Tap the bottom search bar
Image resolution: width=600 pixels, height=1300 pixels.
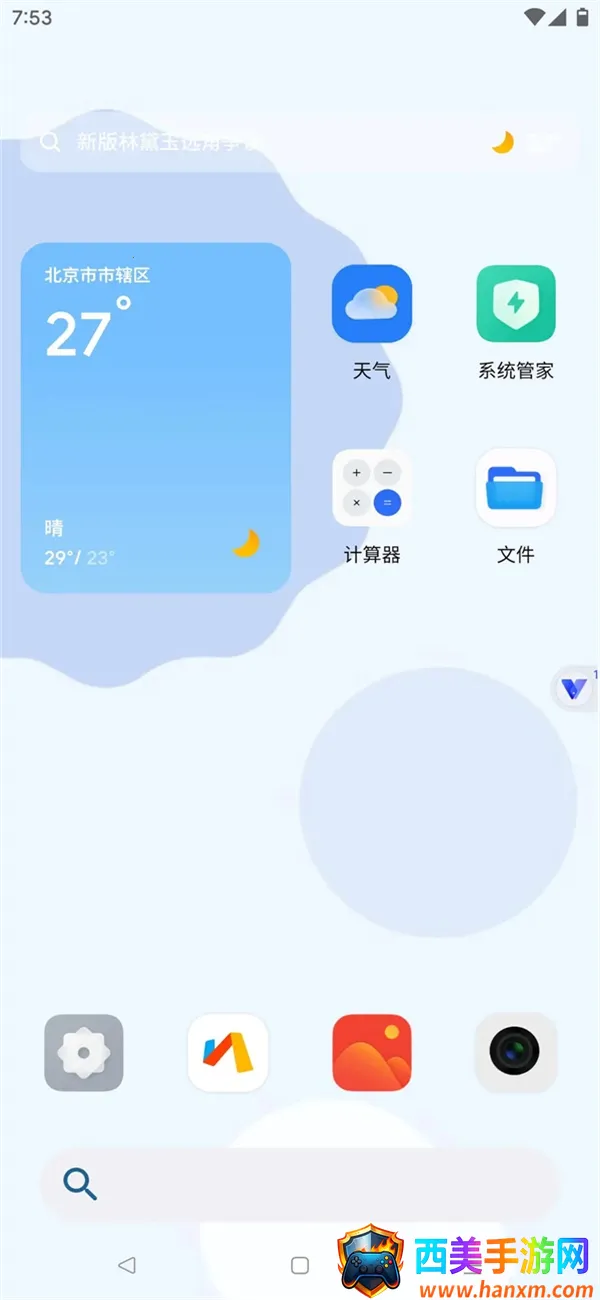click(298, 1185)
